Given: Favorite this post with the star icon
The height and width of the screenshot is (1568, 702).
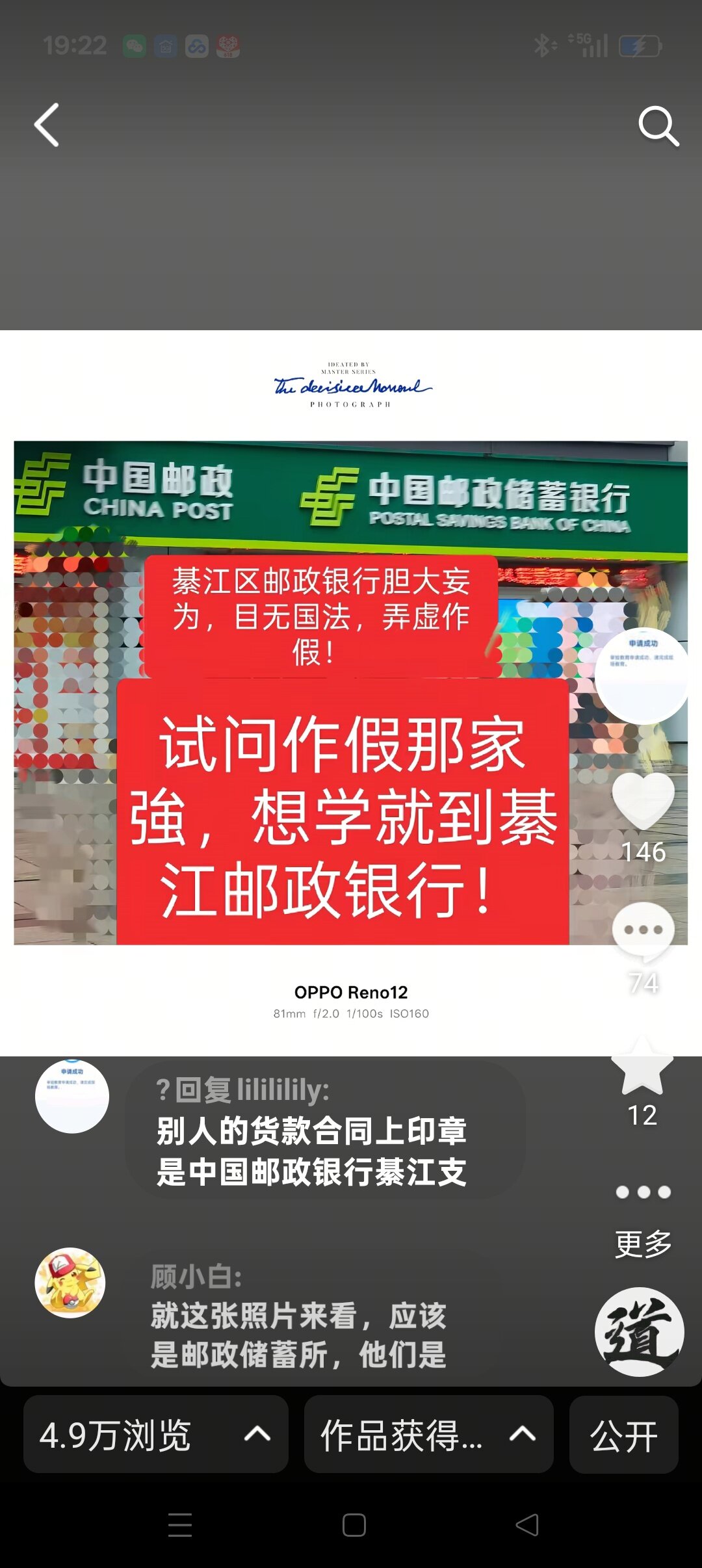Looking at the screenshot, I should pyautogui.click(x=642, y=1067).
